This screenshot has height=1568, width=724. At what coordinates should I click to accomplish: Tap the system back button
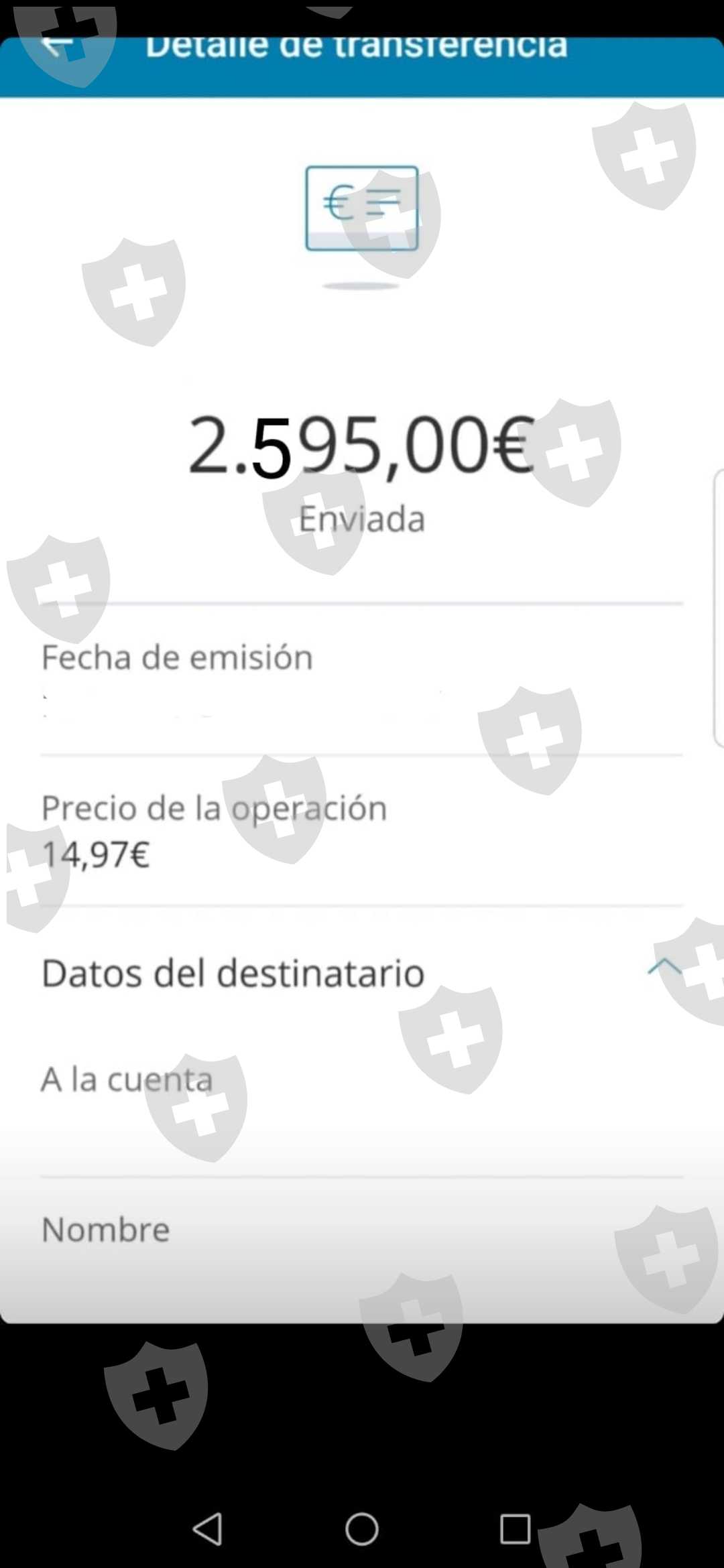(208, 1529)
